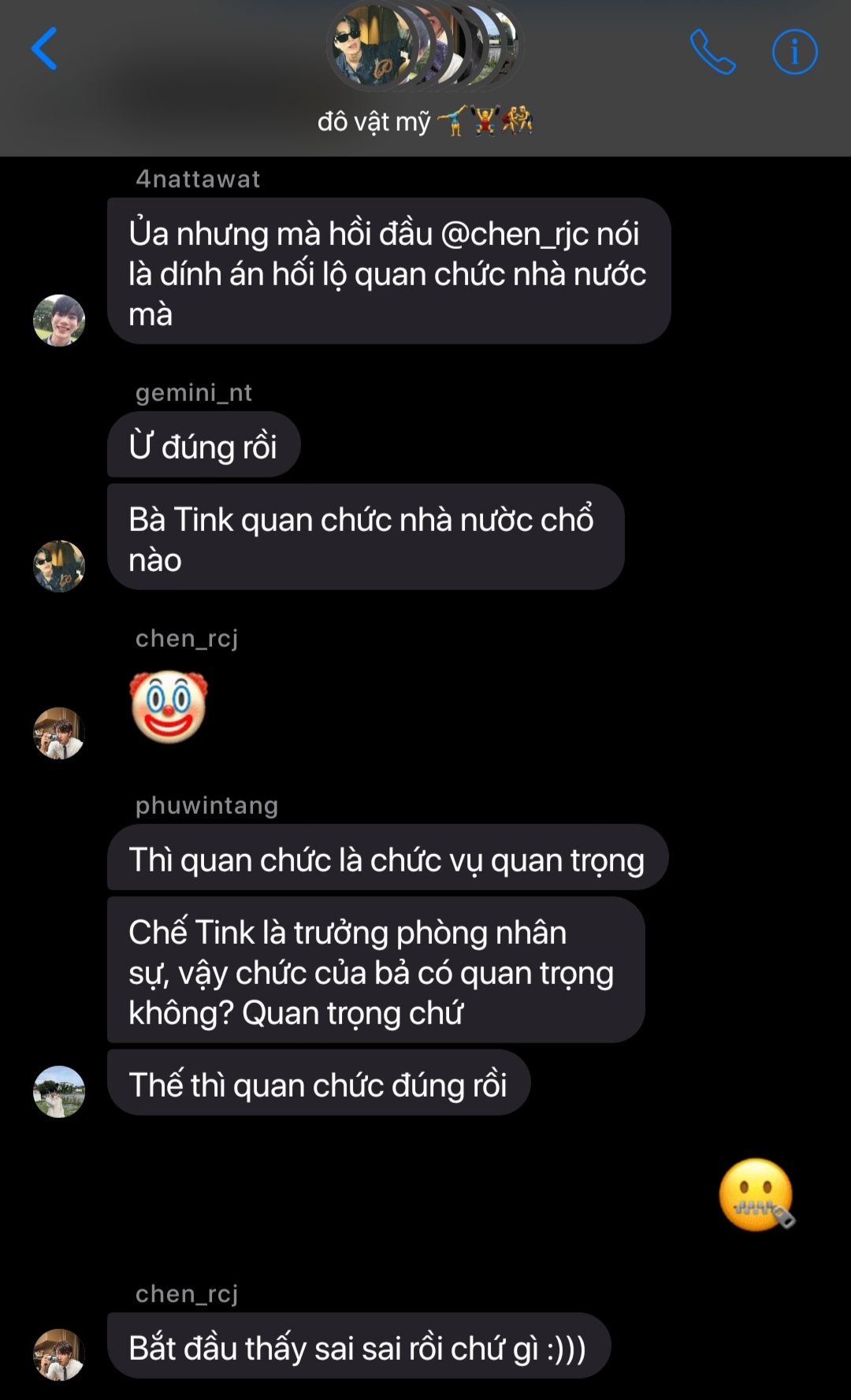Open chen_rcj's avatar beside the clown emoji
Screen dimensions: 851x1400
point(59,733)
